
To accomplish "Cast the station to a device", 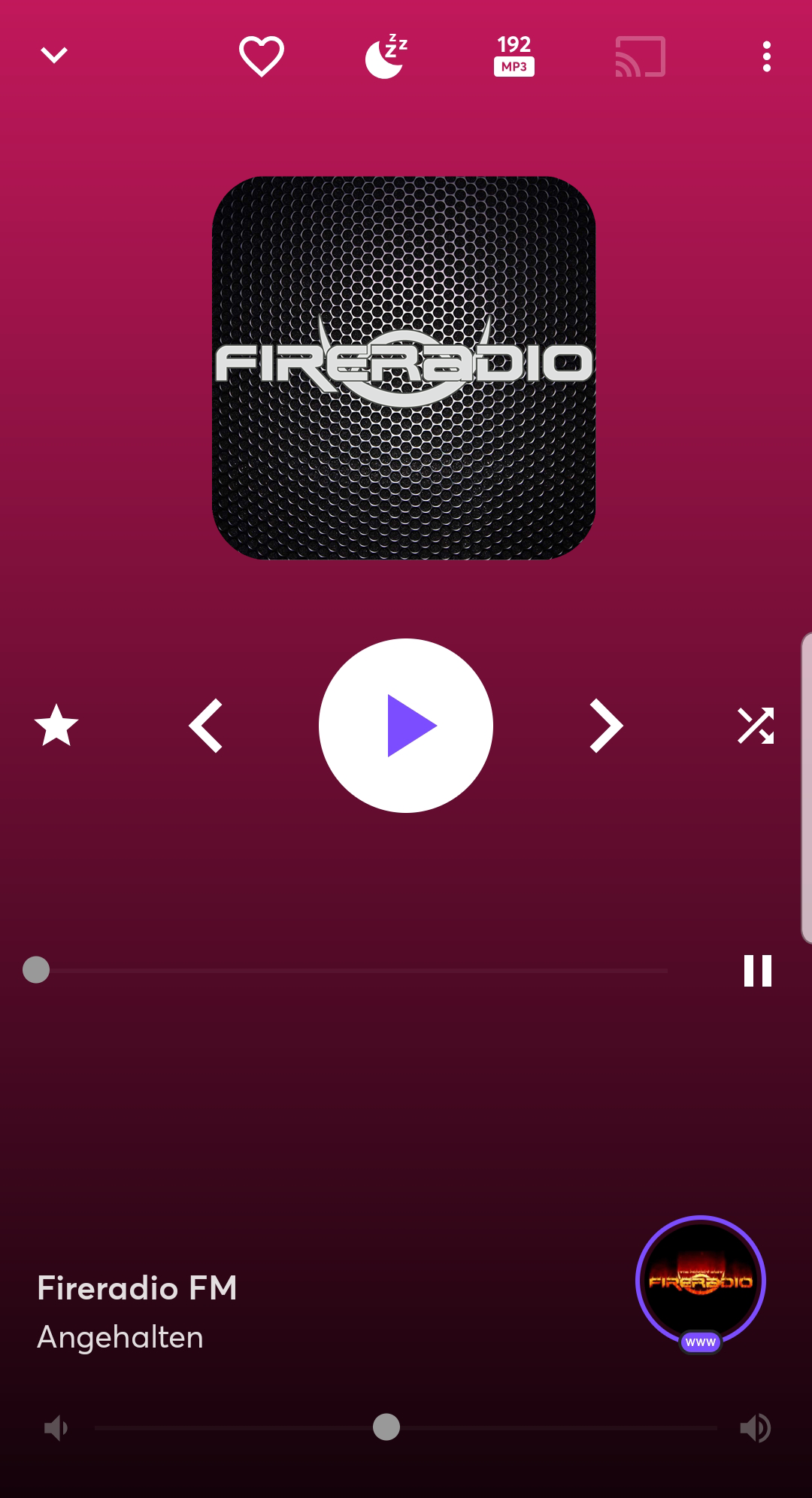I will (641, 56).
